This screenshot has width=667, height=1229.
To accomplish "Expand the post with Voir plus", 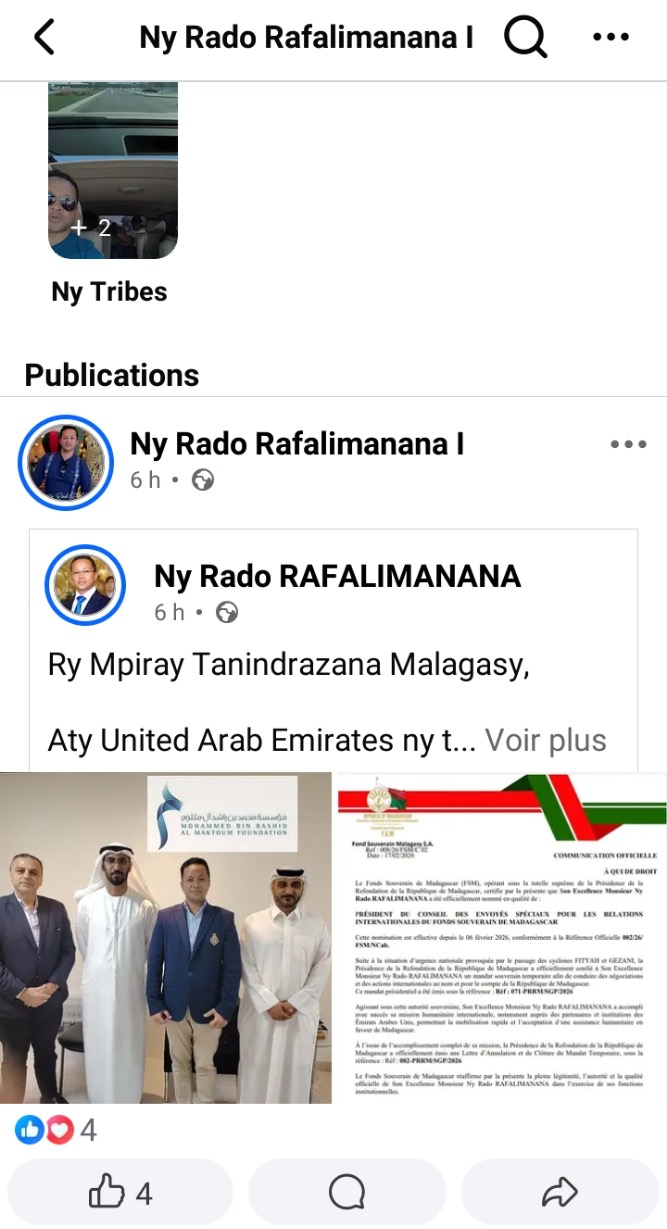I will pyautogui.click(x=545, y=740).
